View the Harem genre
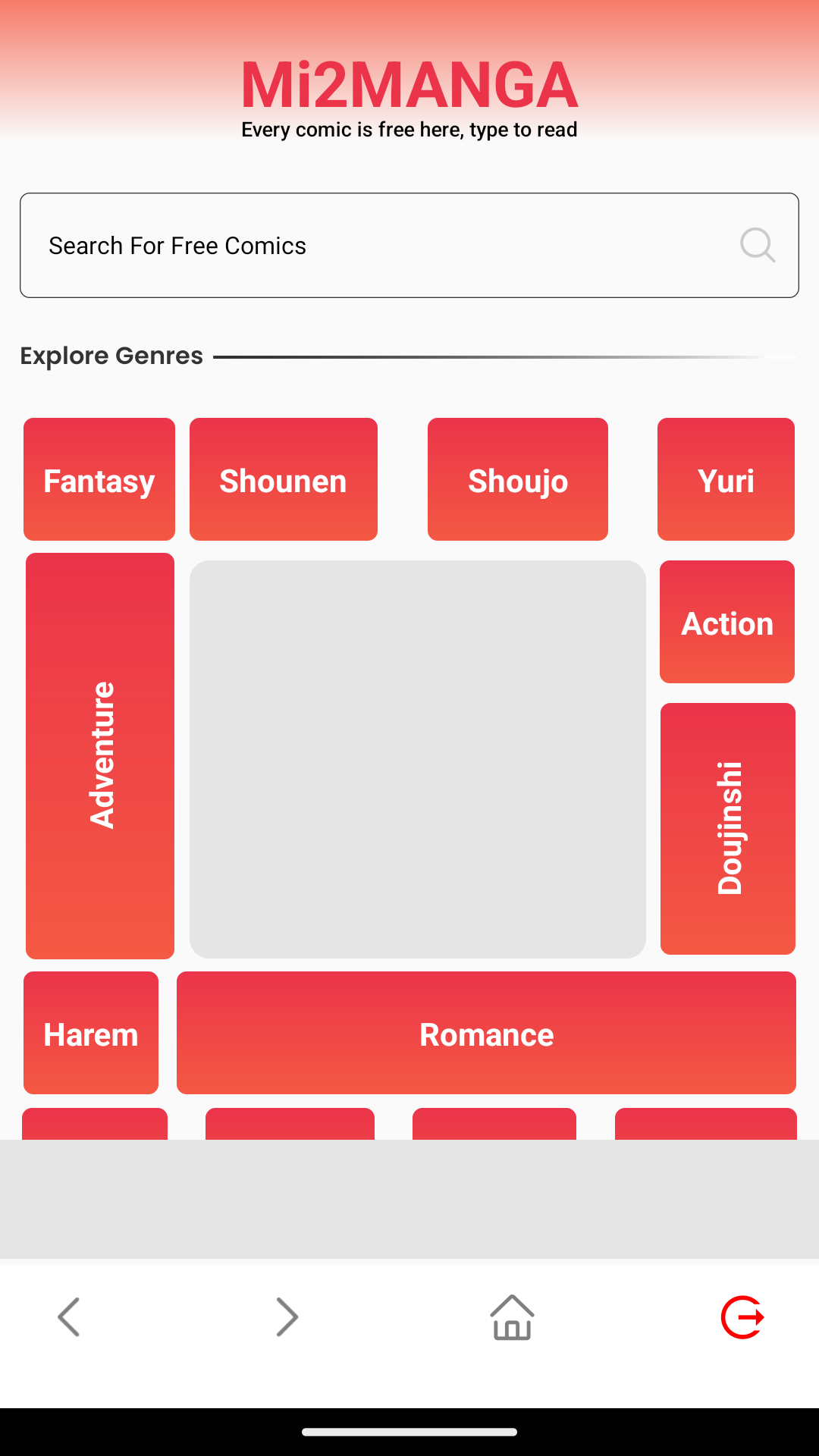 pyautogui.click(x=91, y=1033)
